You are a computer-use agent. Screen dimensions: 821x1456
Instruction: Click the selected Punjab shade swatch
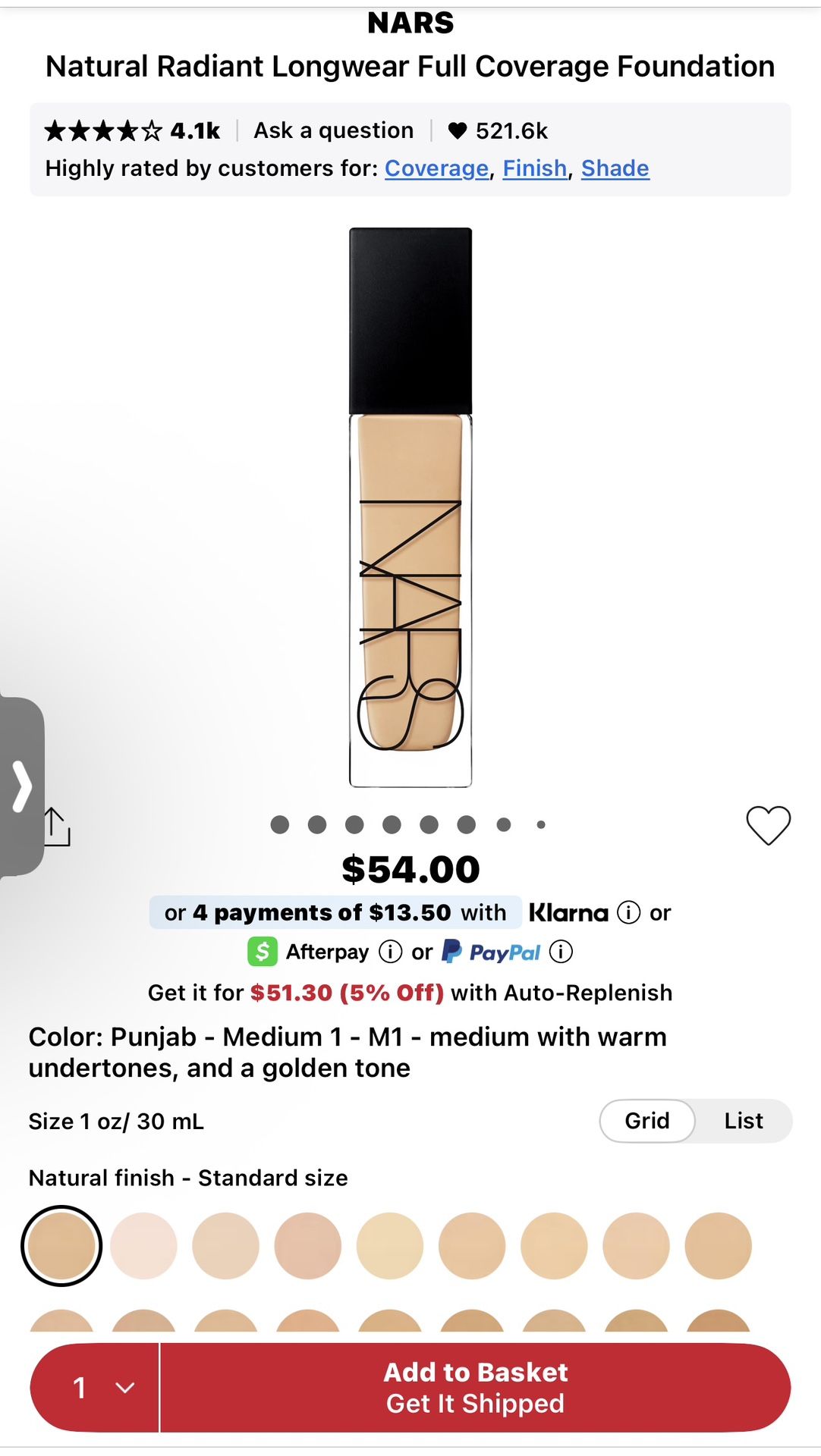pyautogui.click(x=62, y=1246)
